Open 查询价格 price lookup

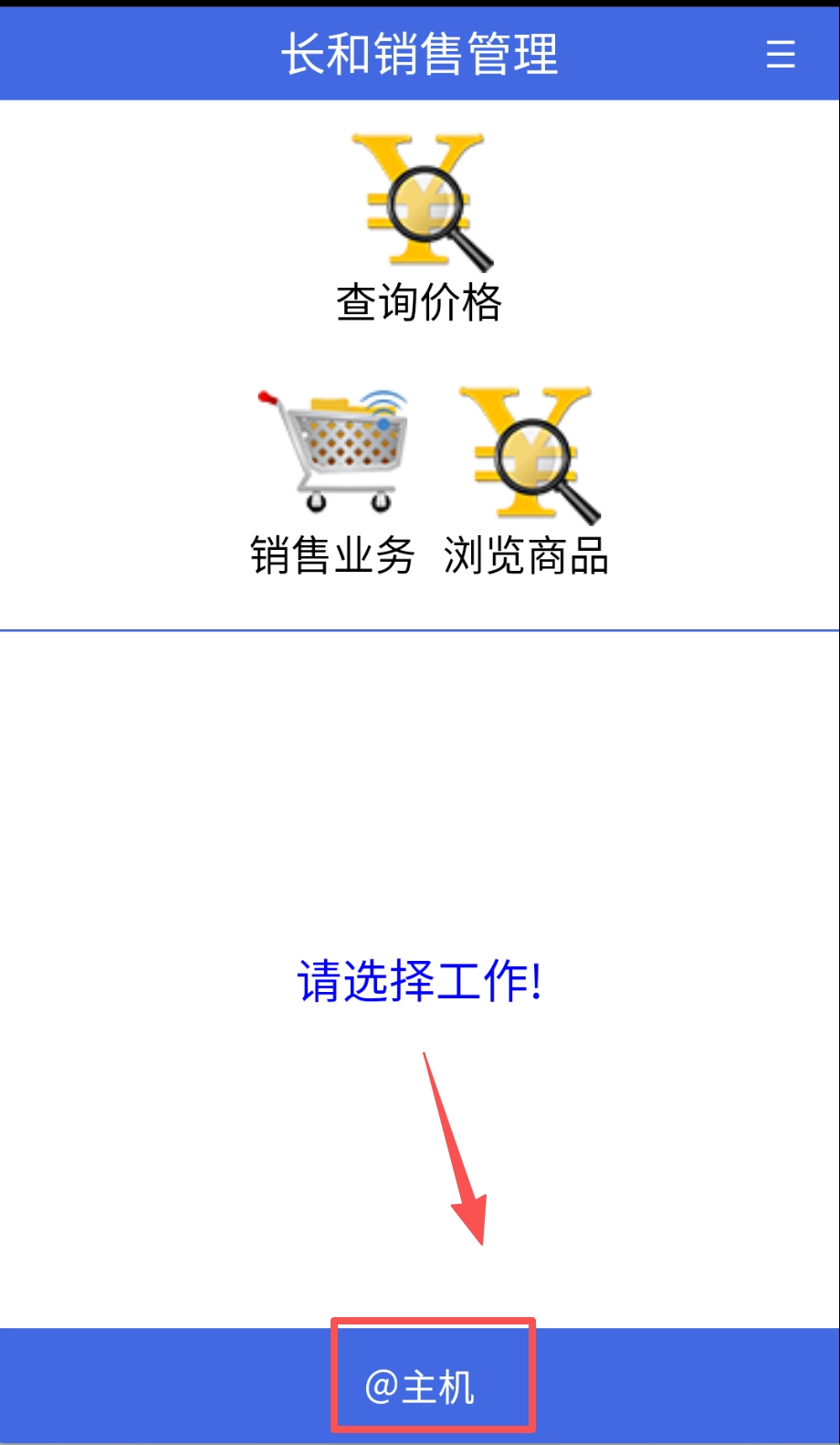(x=420, y=228)
